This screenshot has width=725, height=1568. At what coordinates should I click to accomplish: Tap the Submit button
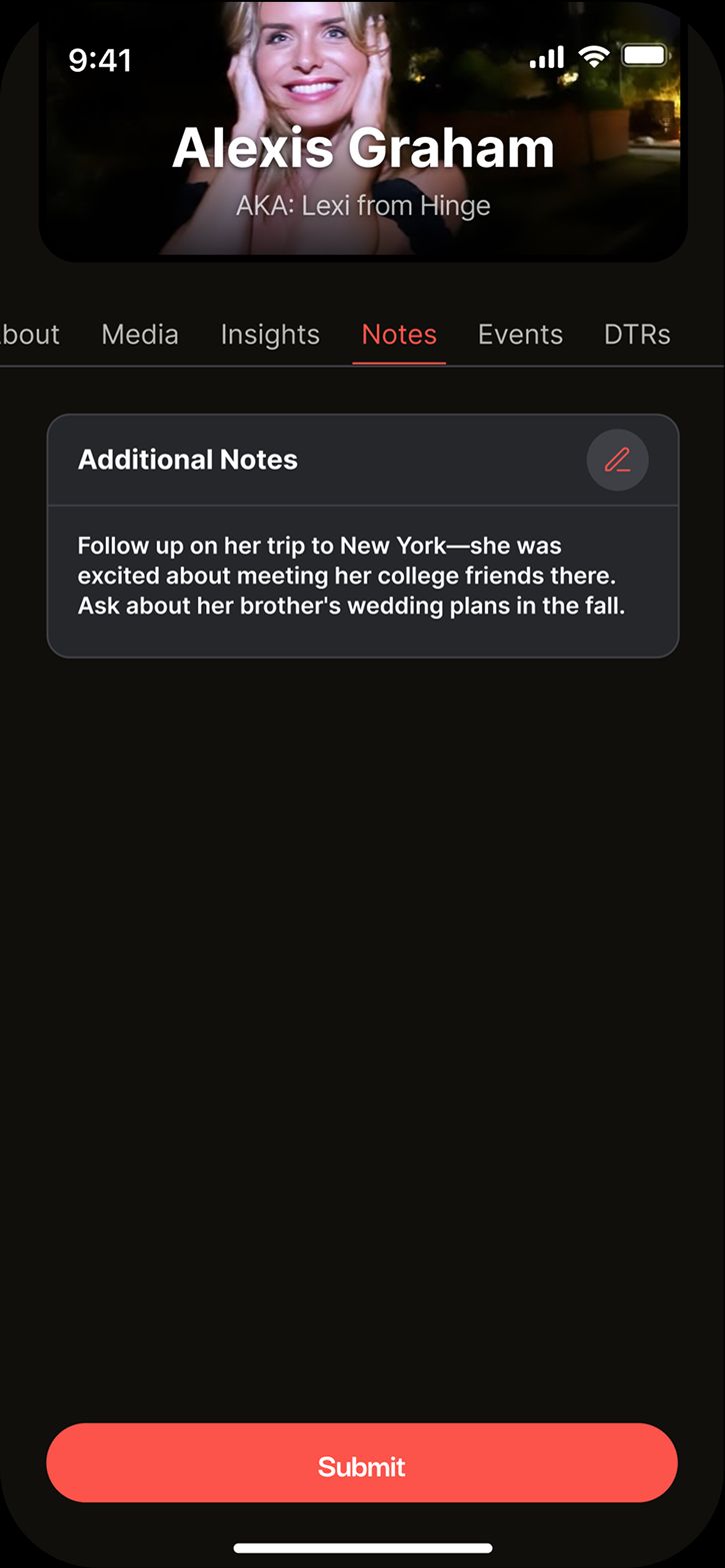362,1463
